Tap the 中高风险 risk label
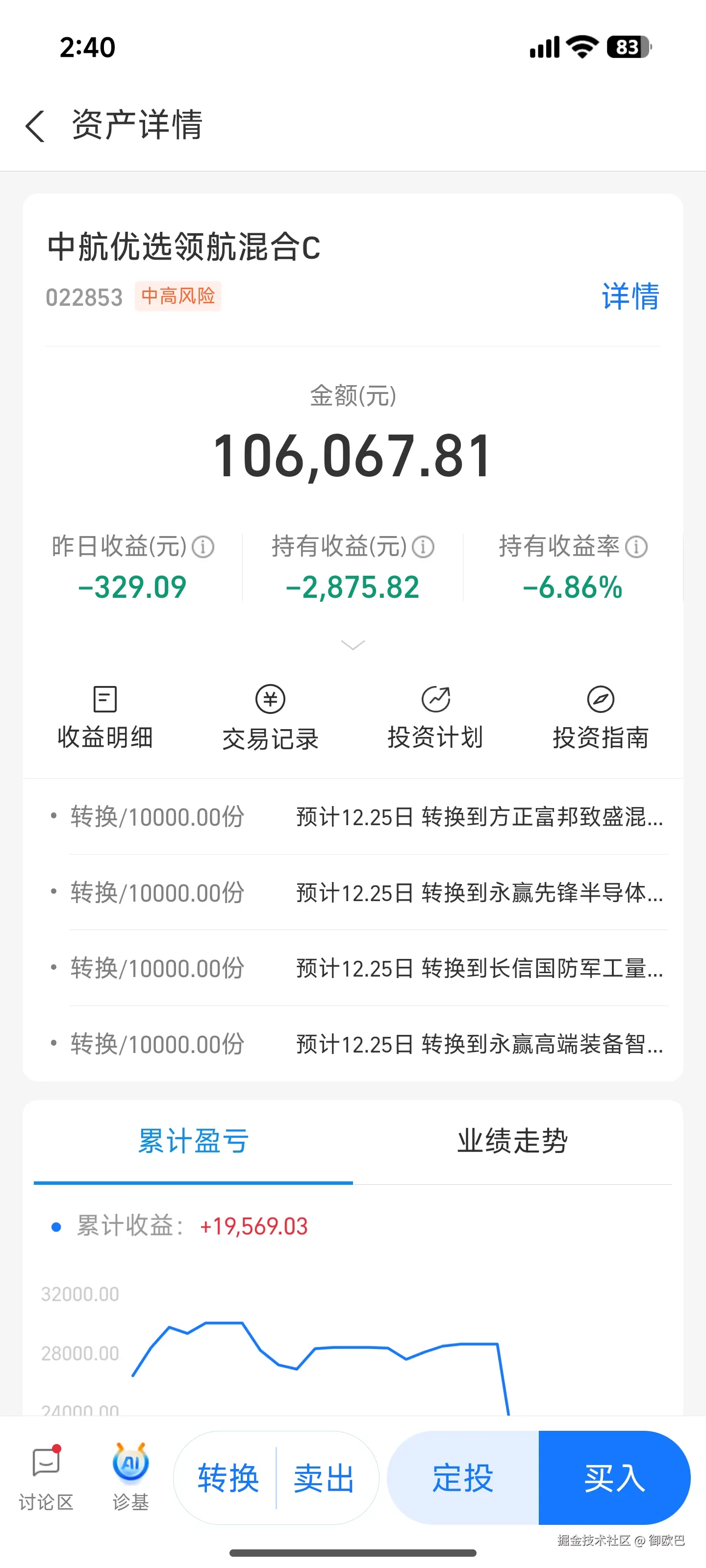This screenshot has width=706, height=1568. point(177,296)
